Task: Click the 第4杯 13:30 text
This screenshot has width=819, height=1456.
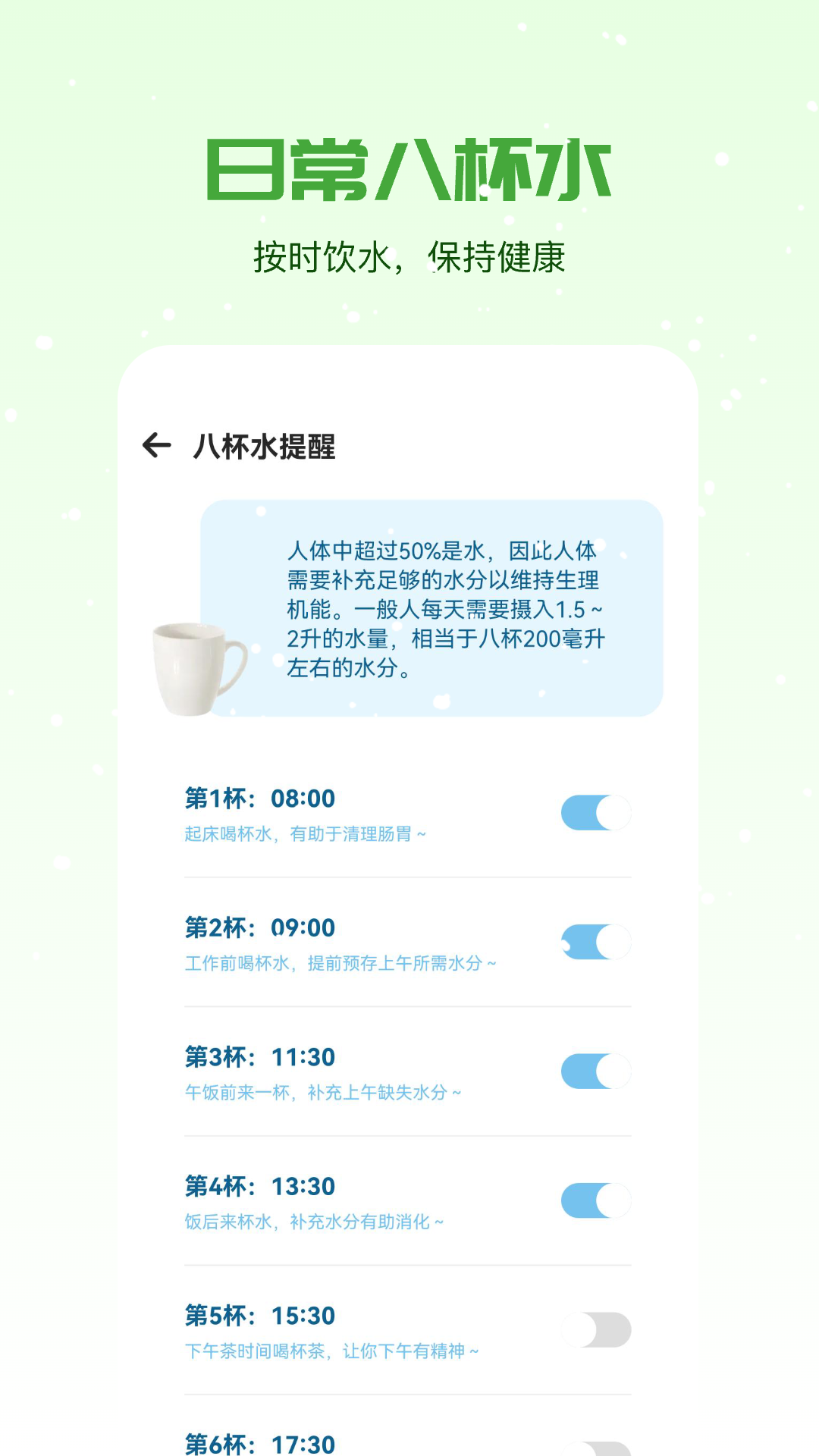Action: click(x=259, y=1185)
